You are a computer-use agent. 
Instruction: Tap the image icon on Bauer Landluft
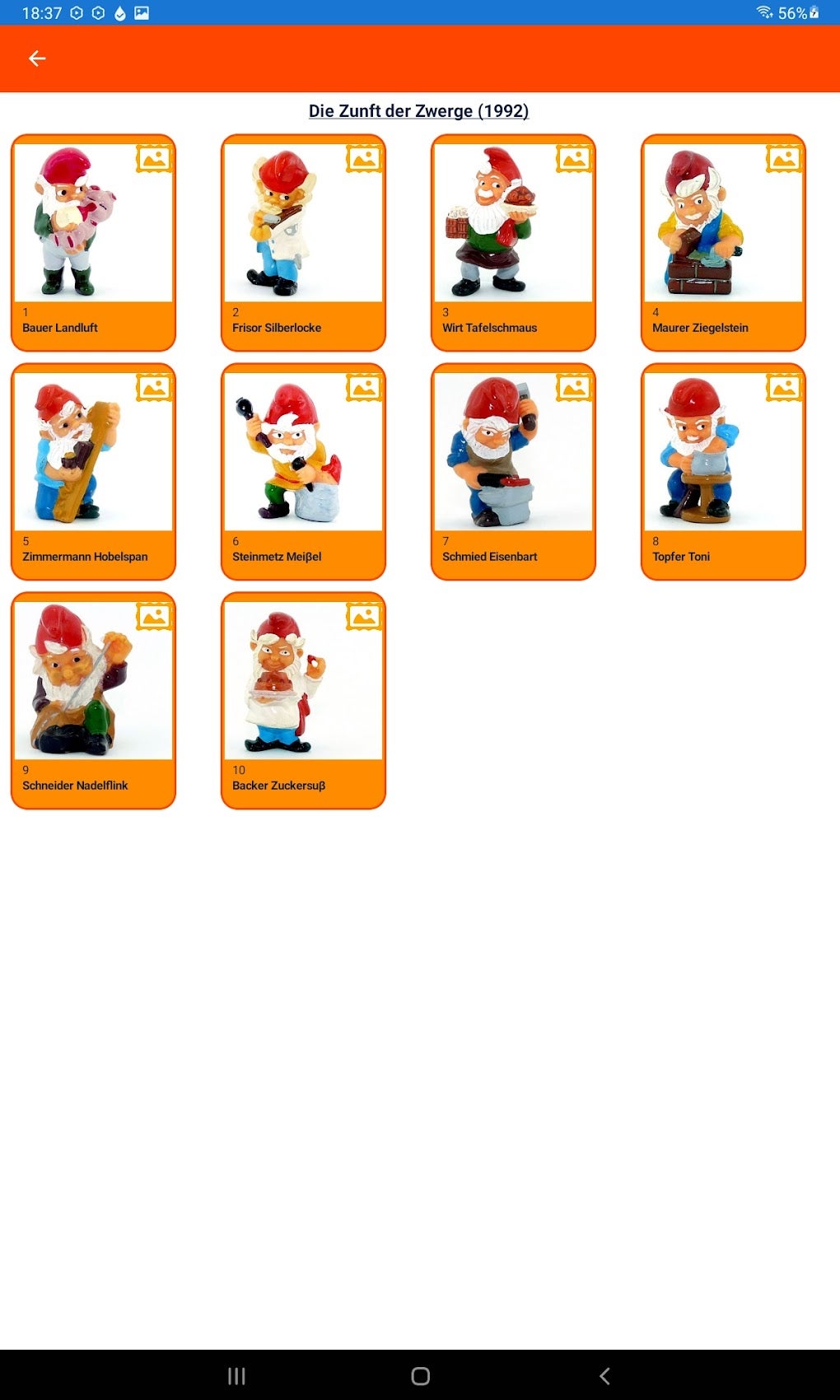pyautogui.click(x=154, y=158)
